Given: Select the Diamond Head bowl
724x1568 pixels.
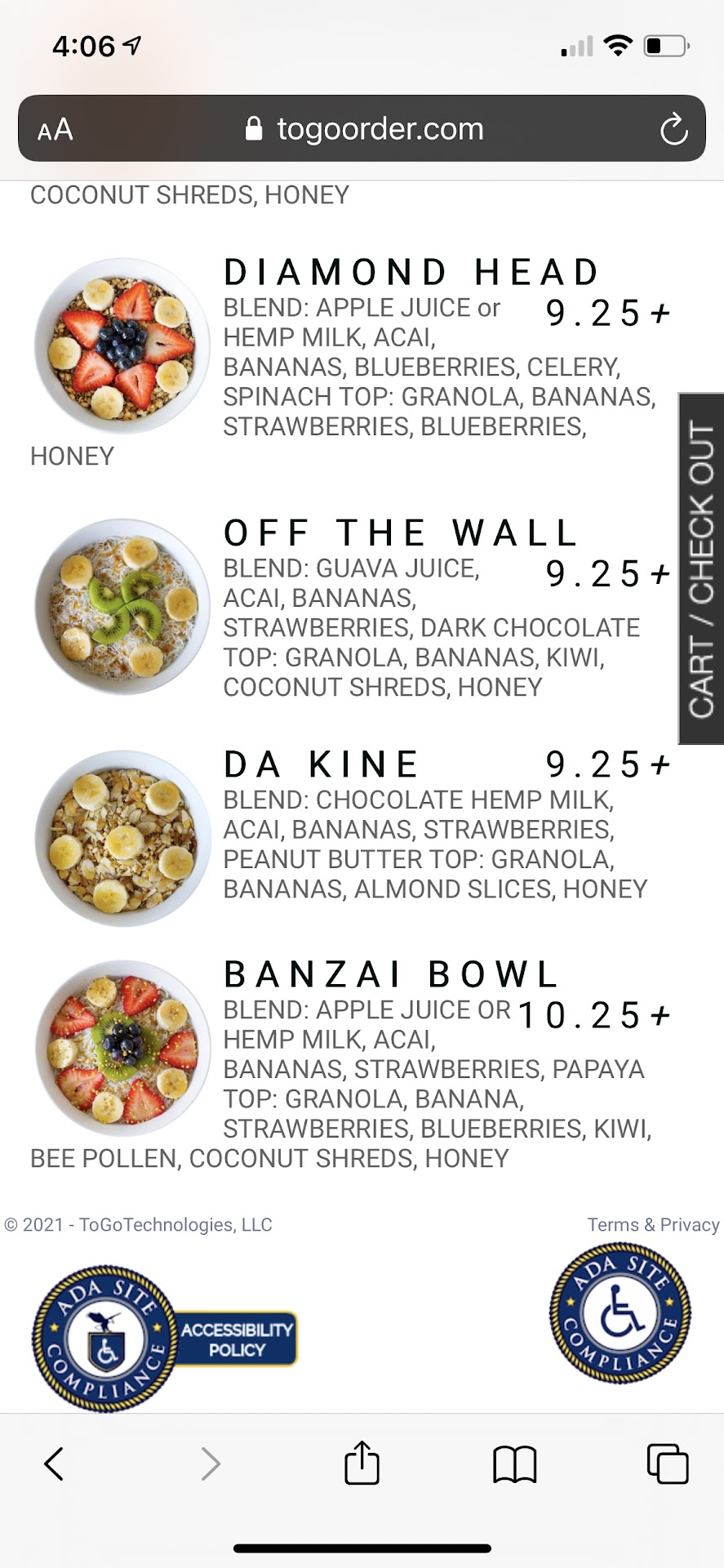Looking at the screenshot, I should 411,273.
